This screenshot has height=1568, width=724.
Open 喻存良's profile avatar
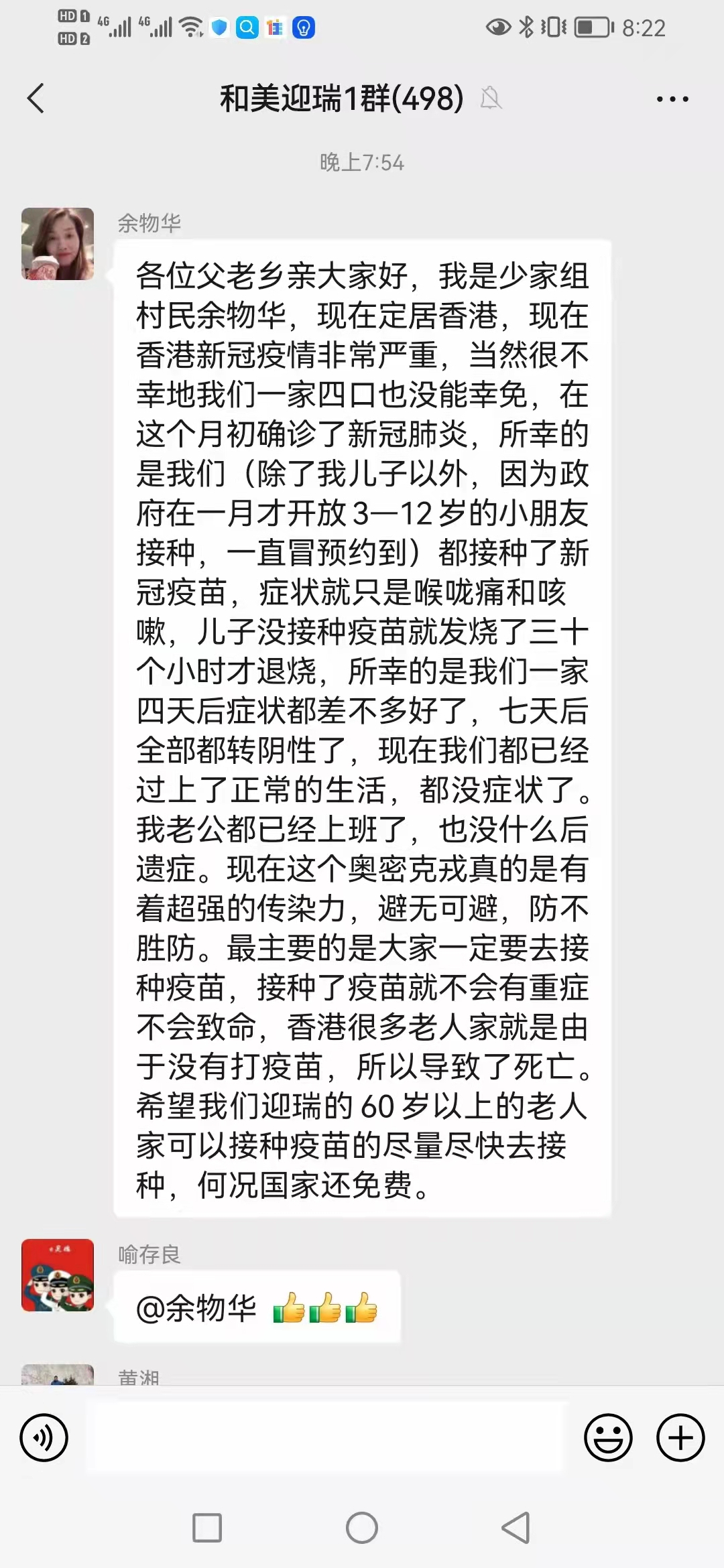click(58, 1275)
